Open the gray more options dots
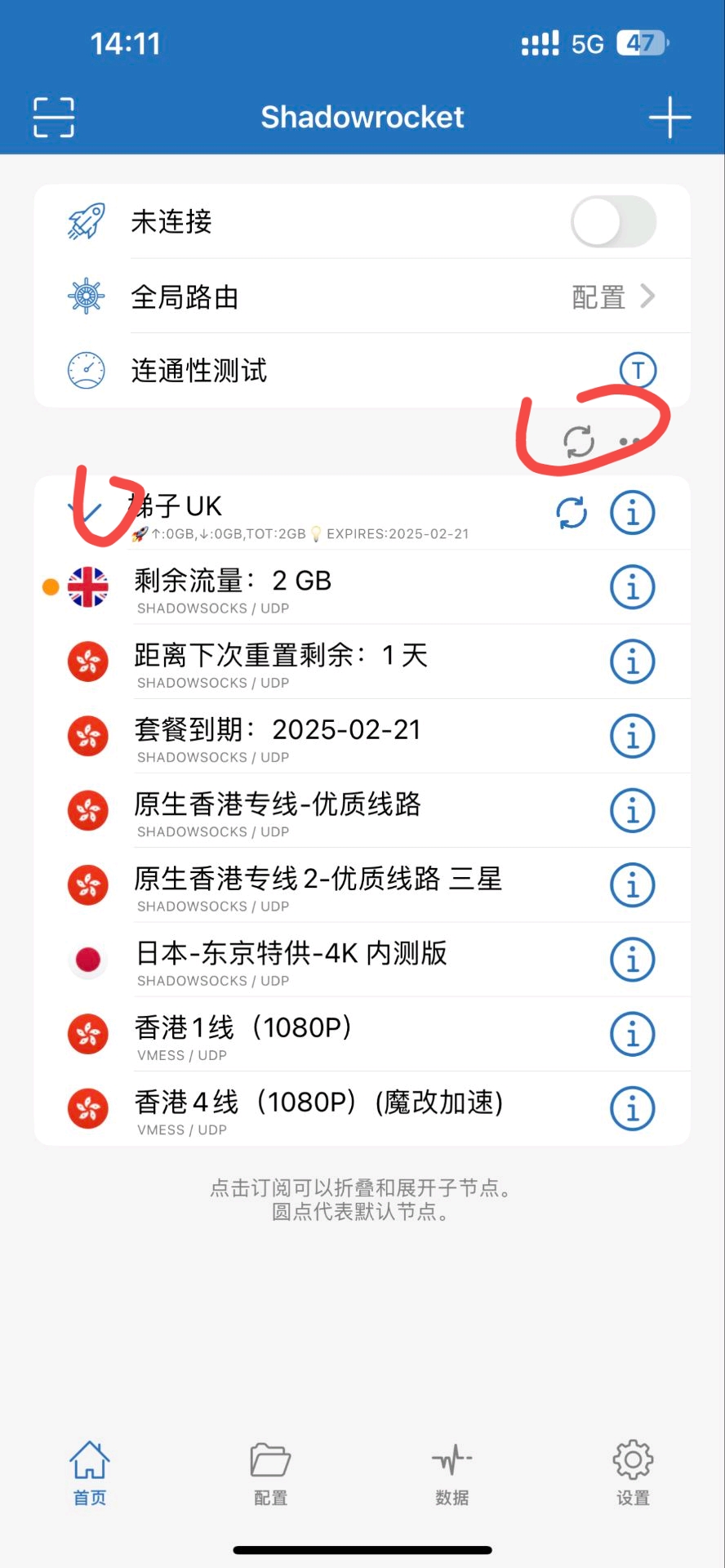 click(629, 442)
